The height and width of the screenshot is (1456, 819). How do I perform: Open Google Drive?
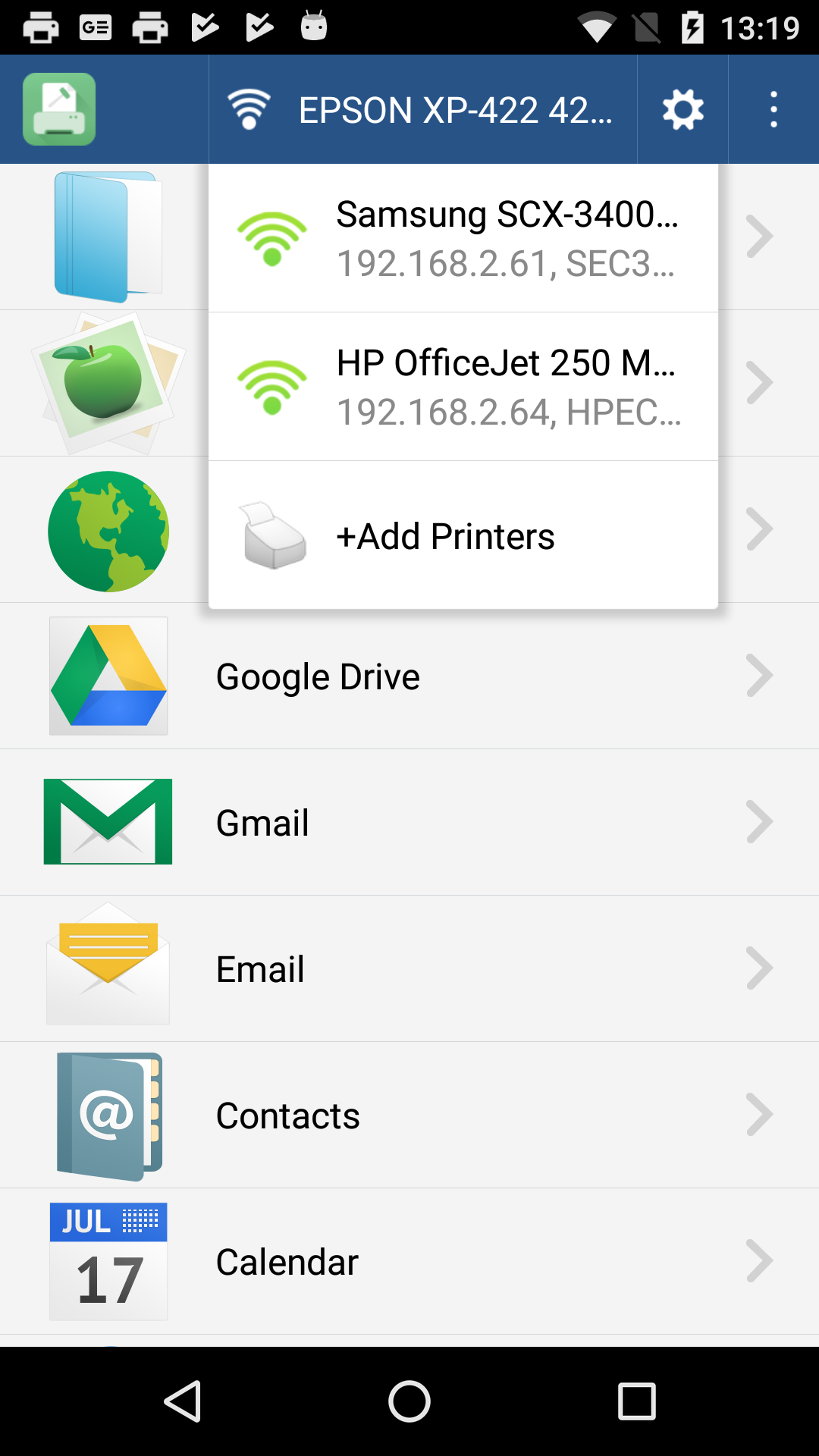pos(409,676)
